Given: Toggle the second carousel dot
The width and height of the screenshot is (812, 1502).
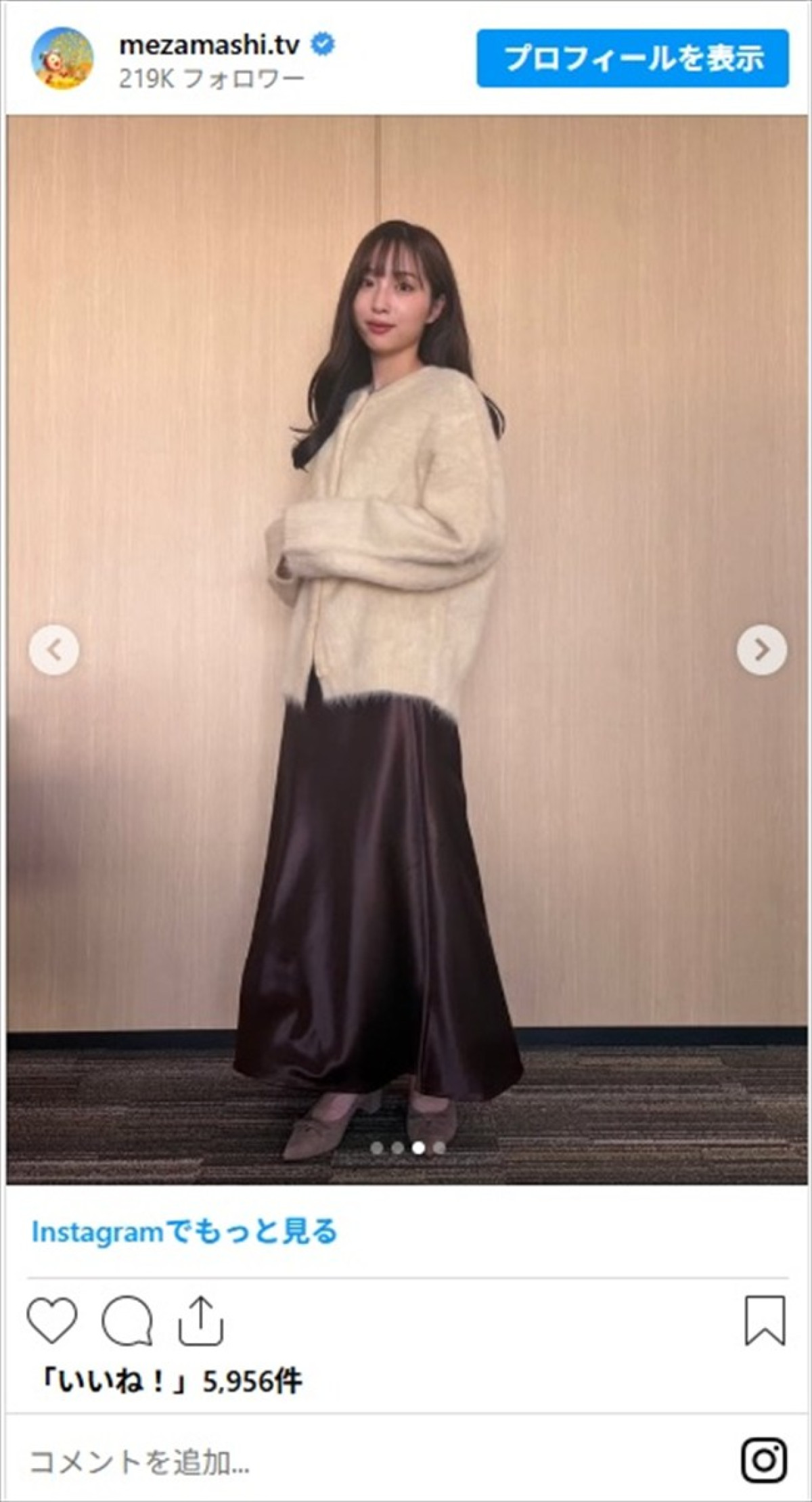Looking at the screenshot, I should pos(397,1146).
